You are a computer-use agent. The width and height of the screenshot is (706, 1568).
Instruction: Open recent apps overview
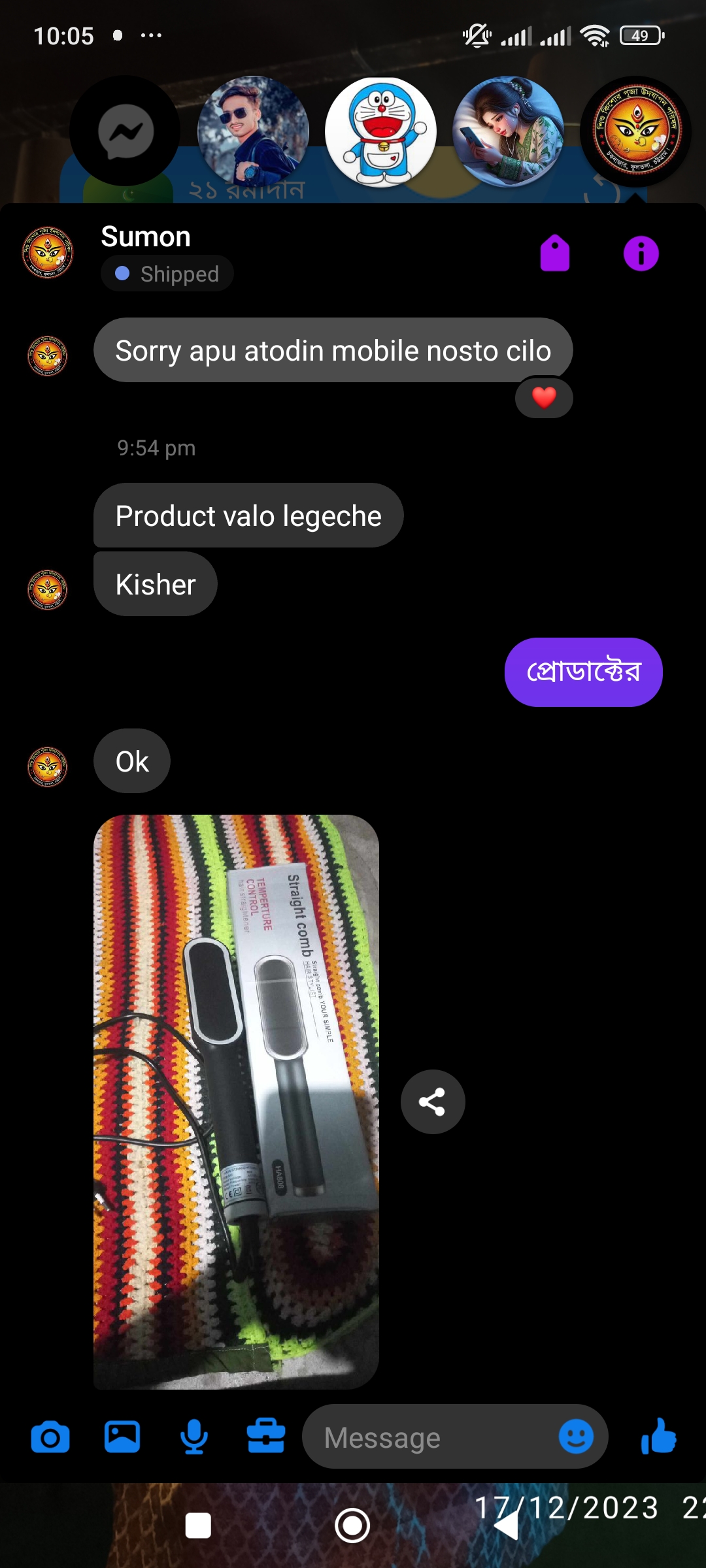198,1526
